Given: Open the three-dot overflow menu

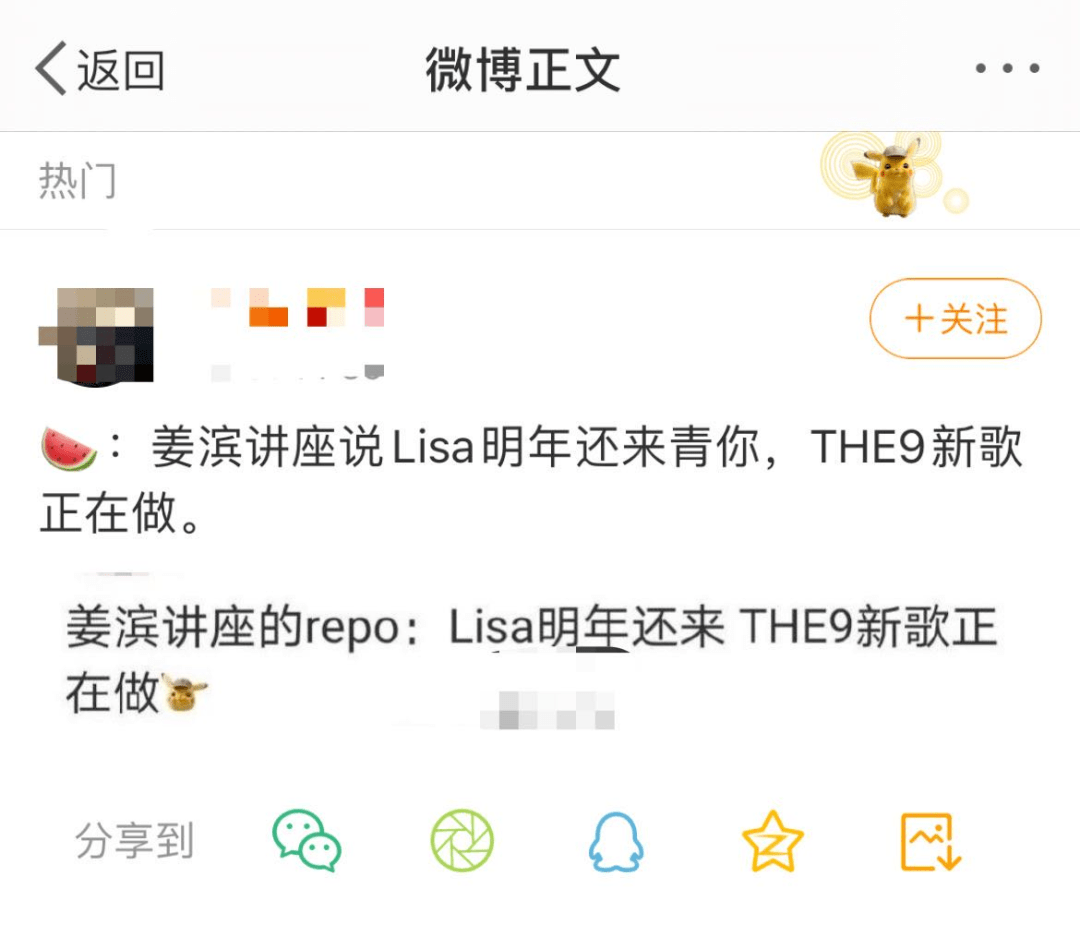Looking at the screenshot, I should click(1007, 69).
